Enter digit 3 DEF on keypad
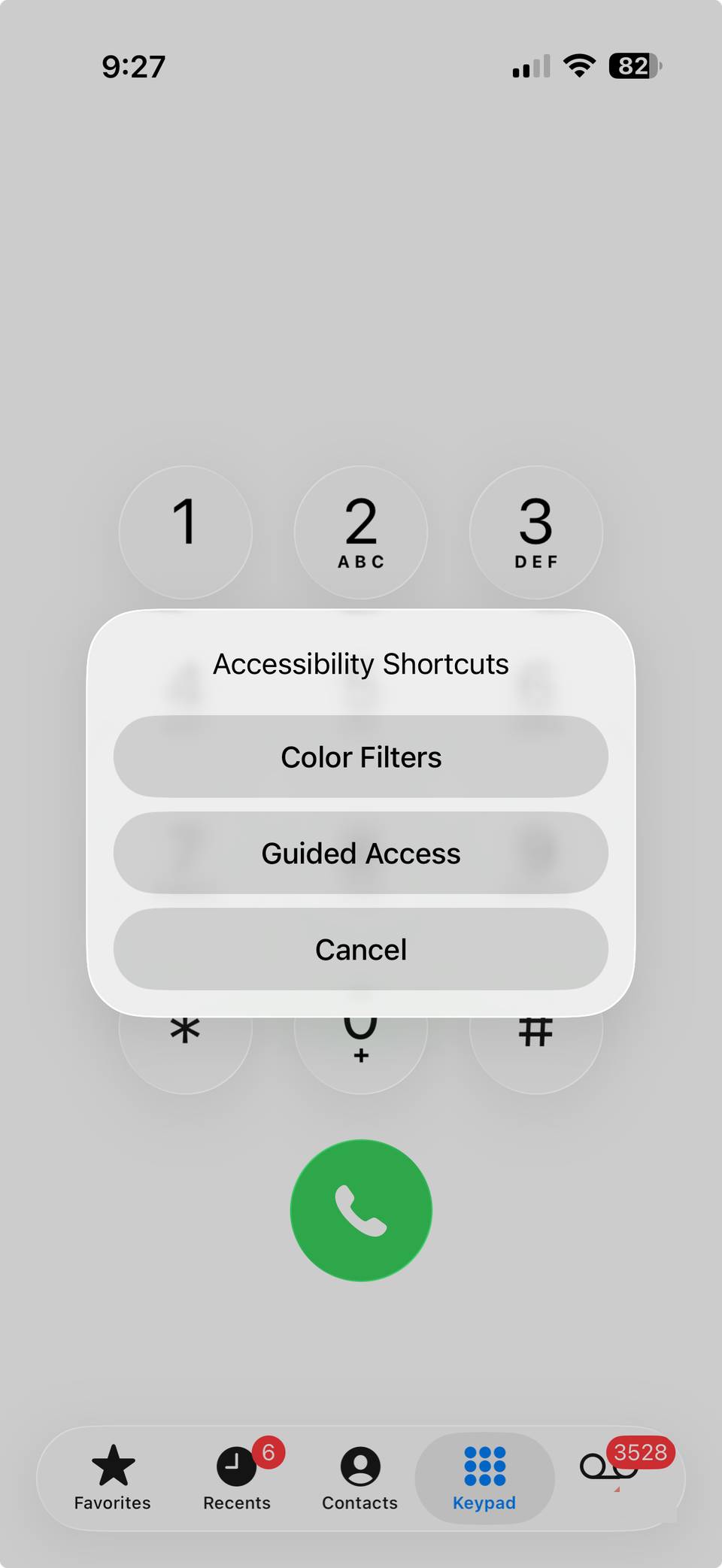The image size is (722, 1568). click(x=536, y=532)
